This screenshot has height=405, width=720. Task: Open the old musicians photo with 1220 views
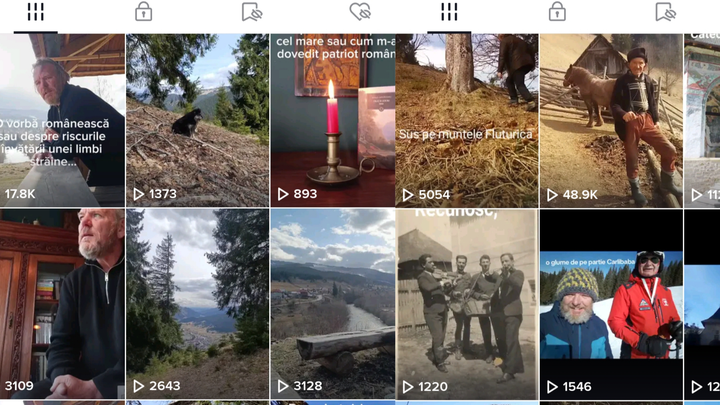click(467, 305)
